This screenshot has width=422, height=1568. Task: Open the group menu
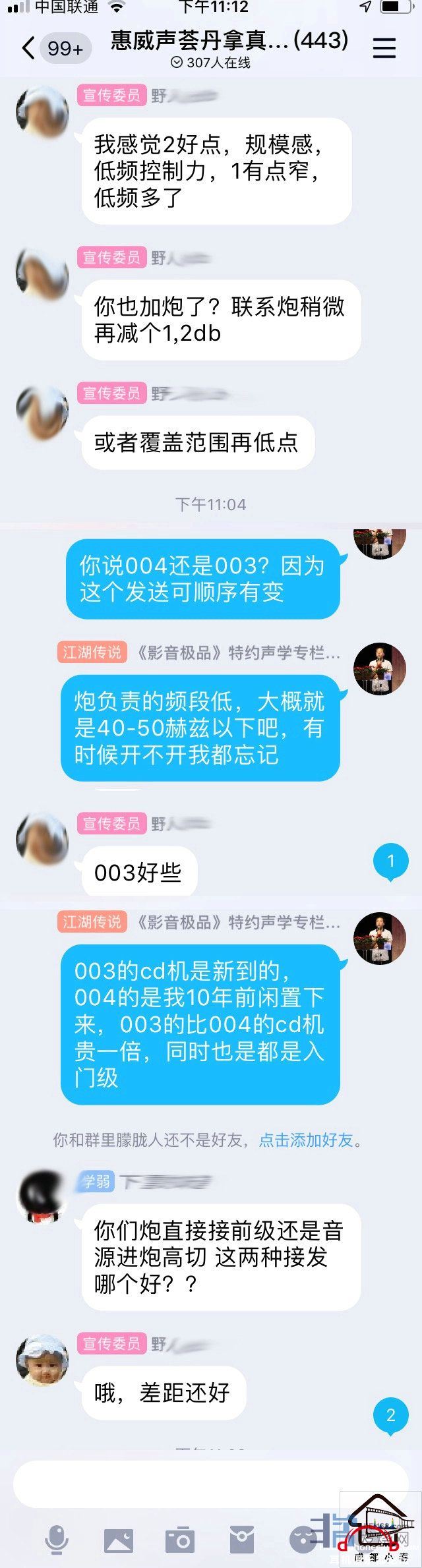[x=384, y=48]
